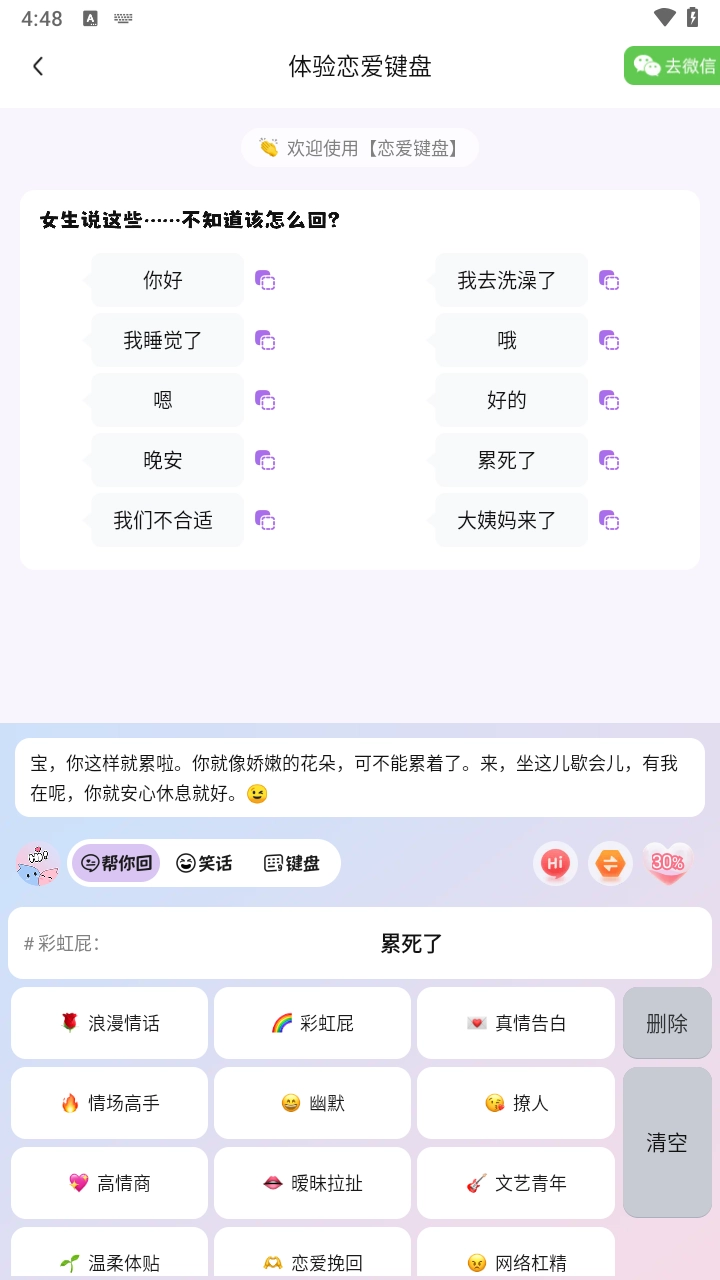Viewport: 720px width, 1280px height.
Task: Tap the copy icon next to 你好
Action: 266,280
